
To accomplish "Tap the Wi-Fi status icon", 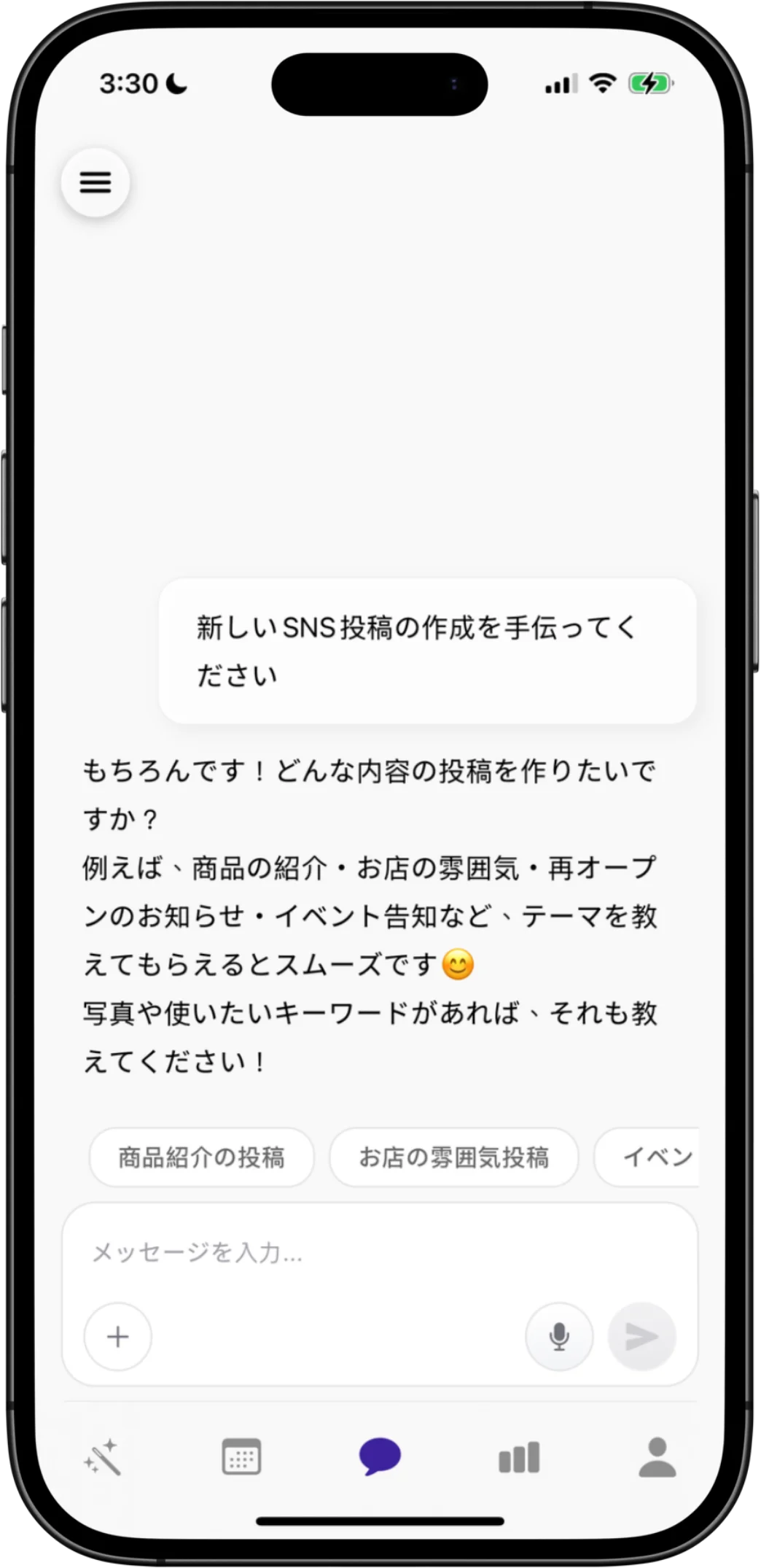I will coord(601,84).
